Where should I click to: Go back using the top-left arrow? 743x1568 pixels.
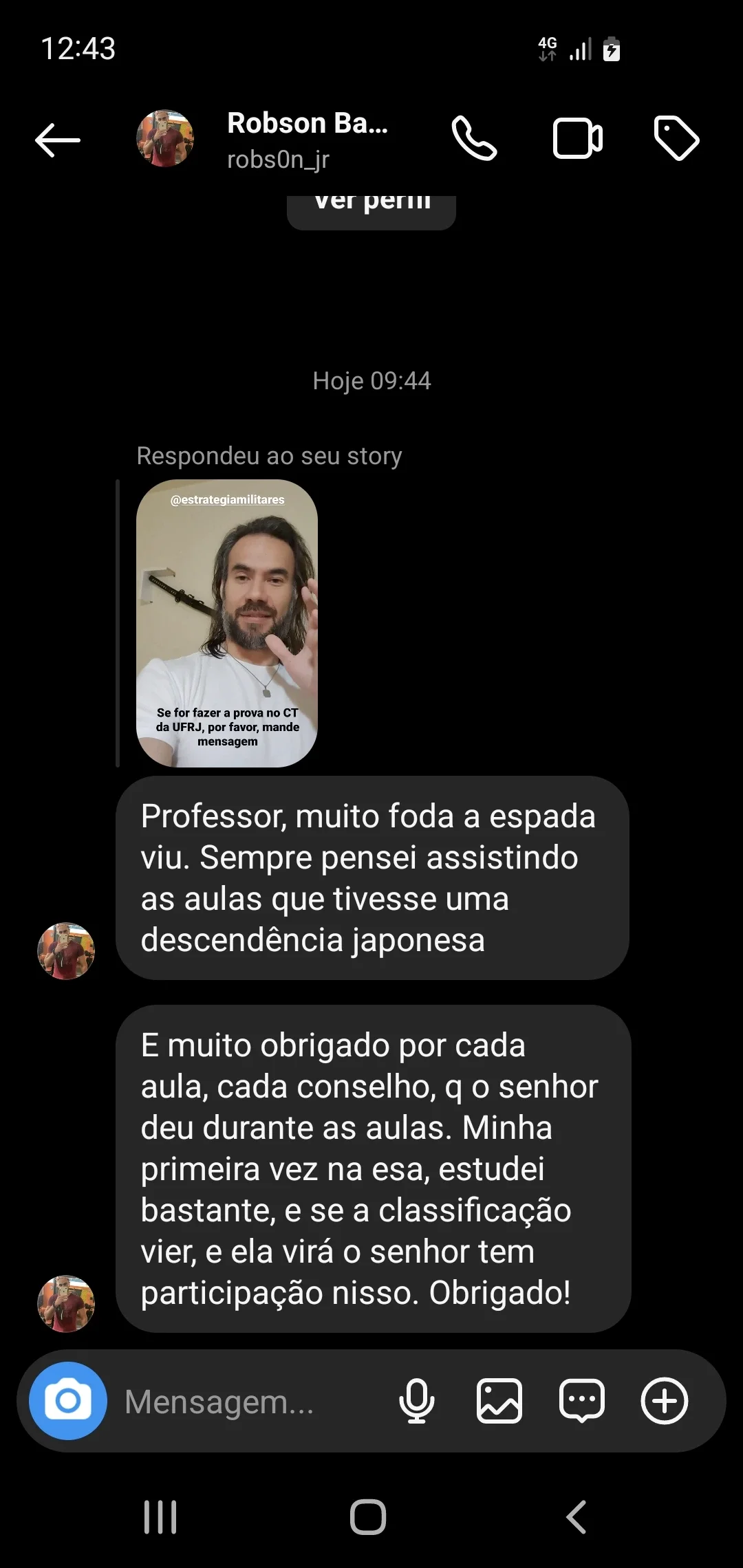(58, 140)
